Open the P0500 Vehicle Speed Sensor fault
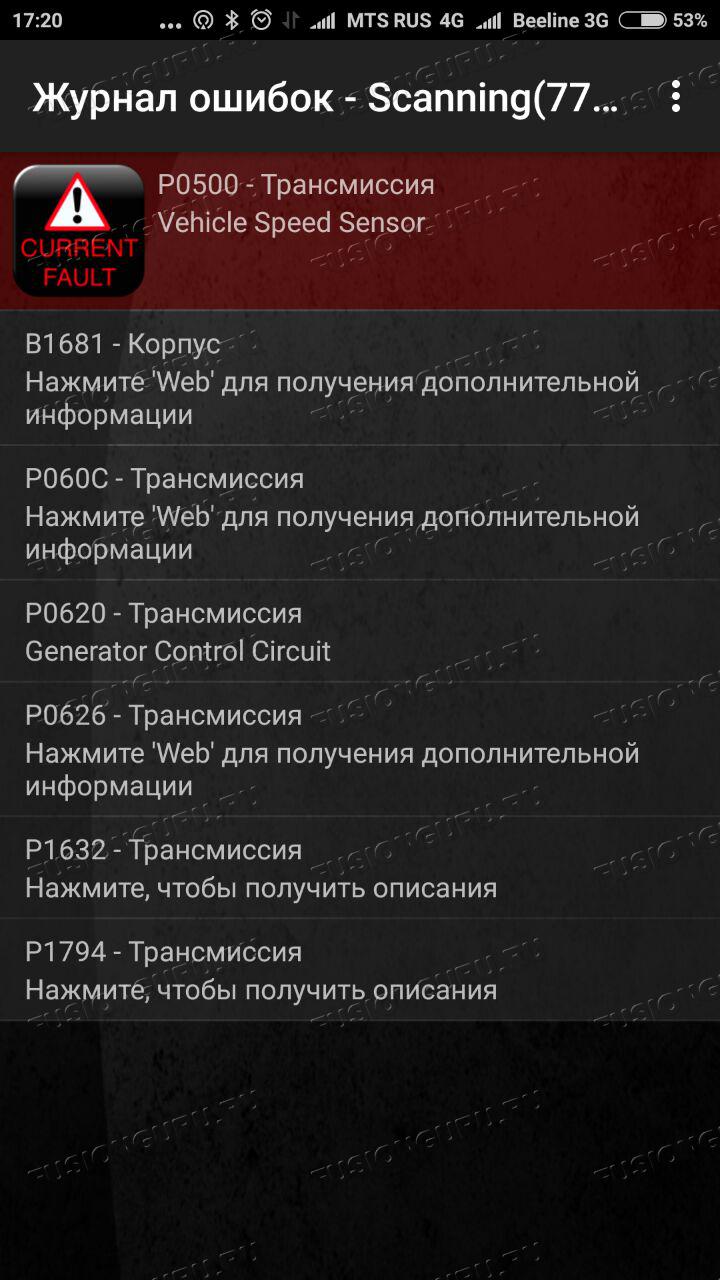This screenshot has width=720, height=1280. (360, 231)
